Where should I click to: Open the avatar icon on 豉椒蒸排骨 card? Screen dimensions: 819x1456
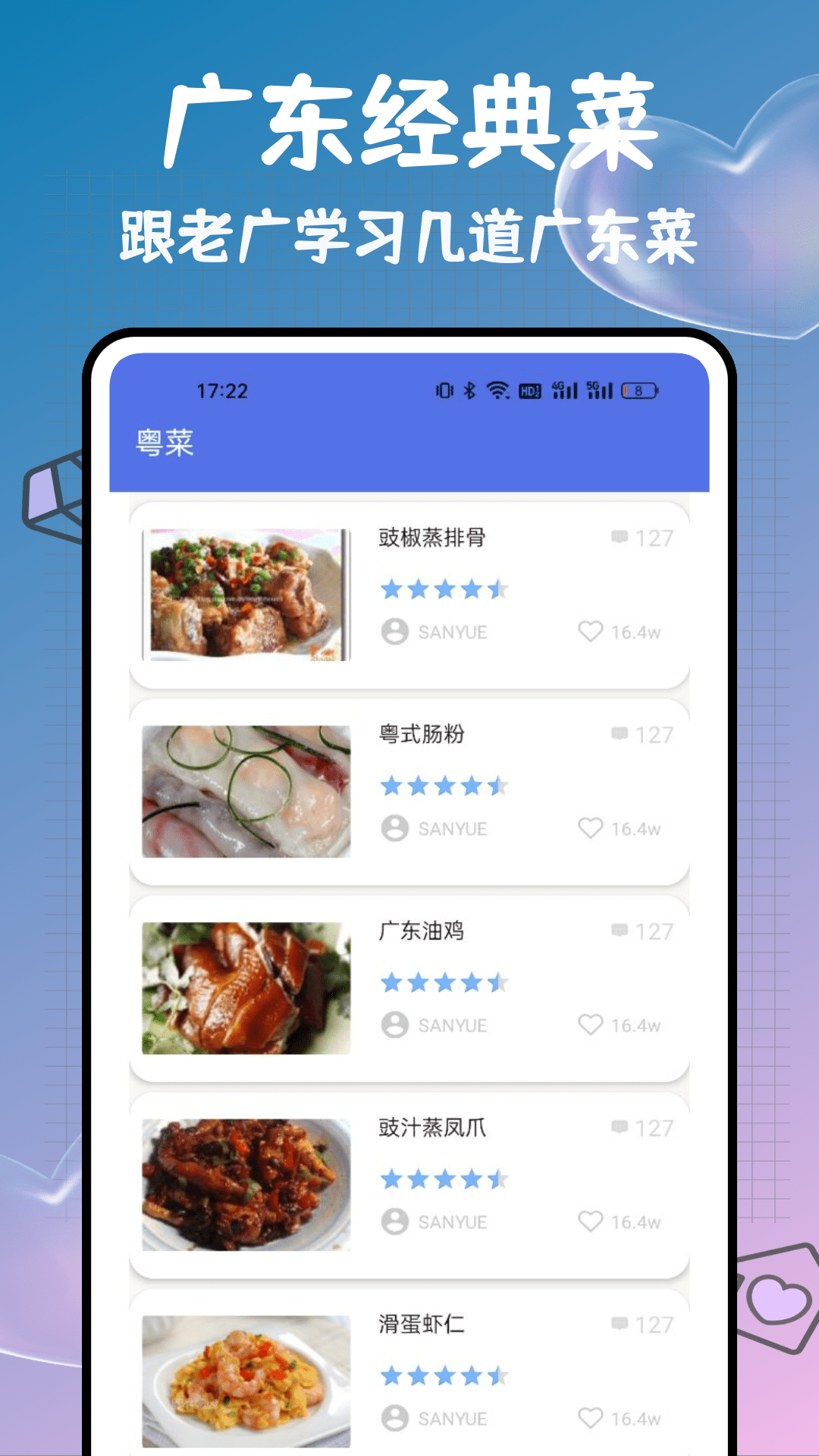[394, 632]
